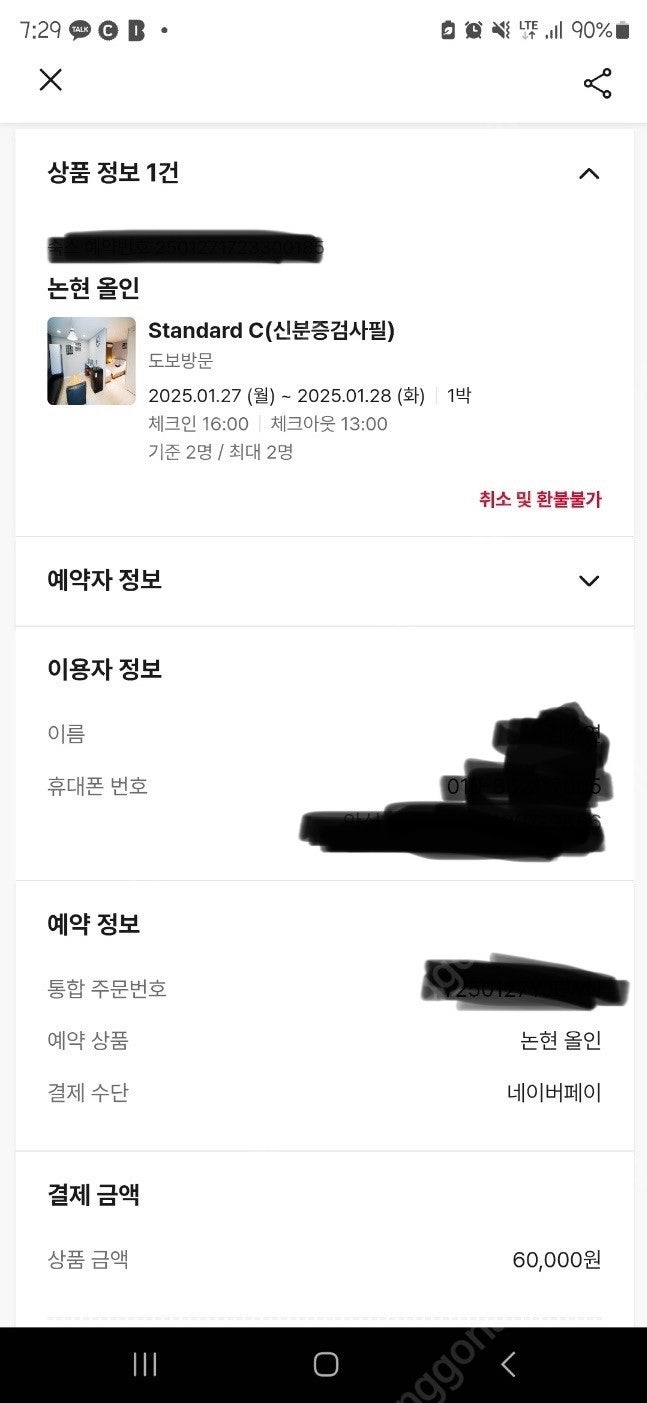This screenshot has width=647, height=1403.
Task: Tap the system back button
Action: pyautogui.click(x=508, y=1364)
